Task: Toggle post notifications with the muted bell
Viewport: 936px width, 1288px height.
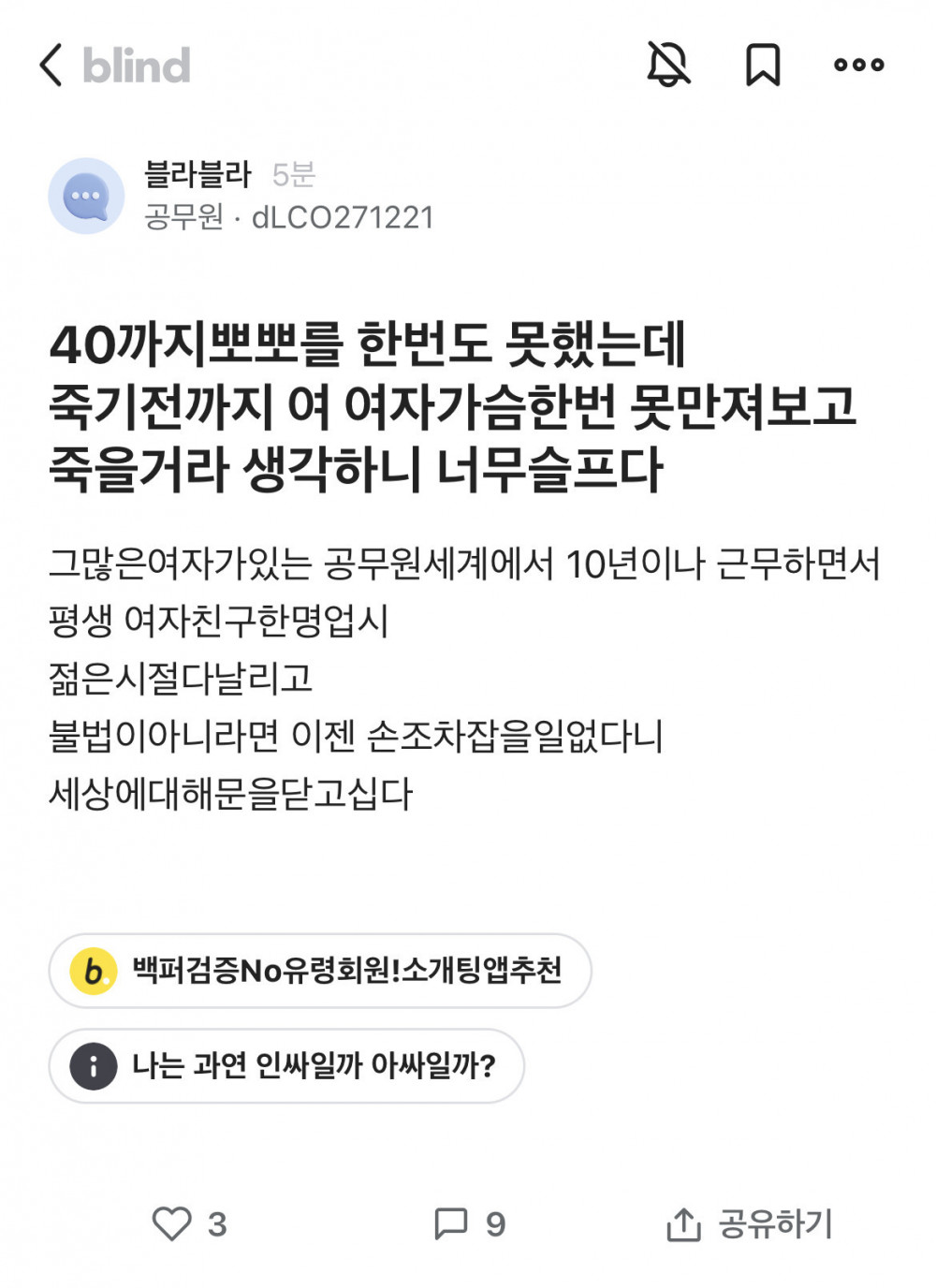Action: [668, 65]
